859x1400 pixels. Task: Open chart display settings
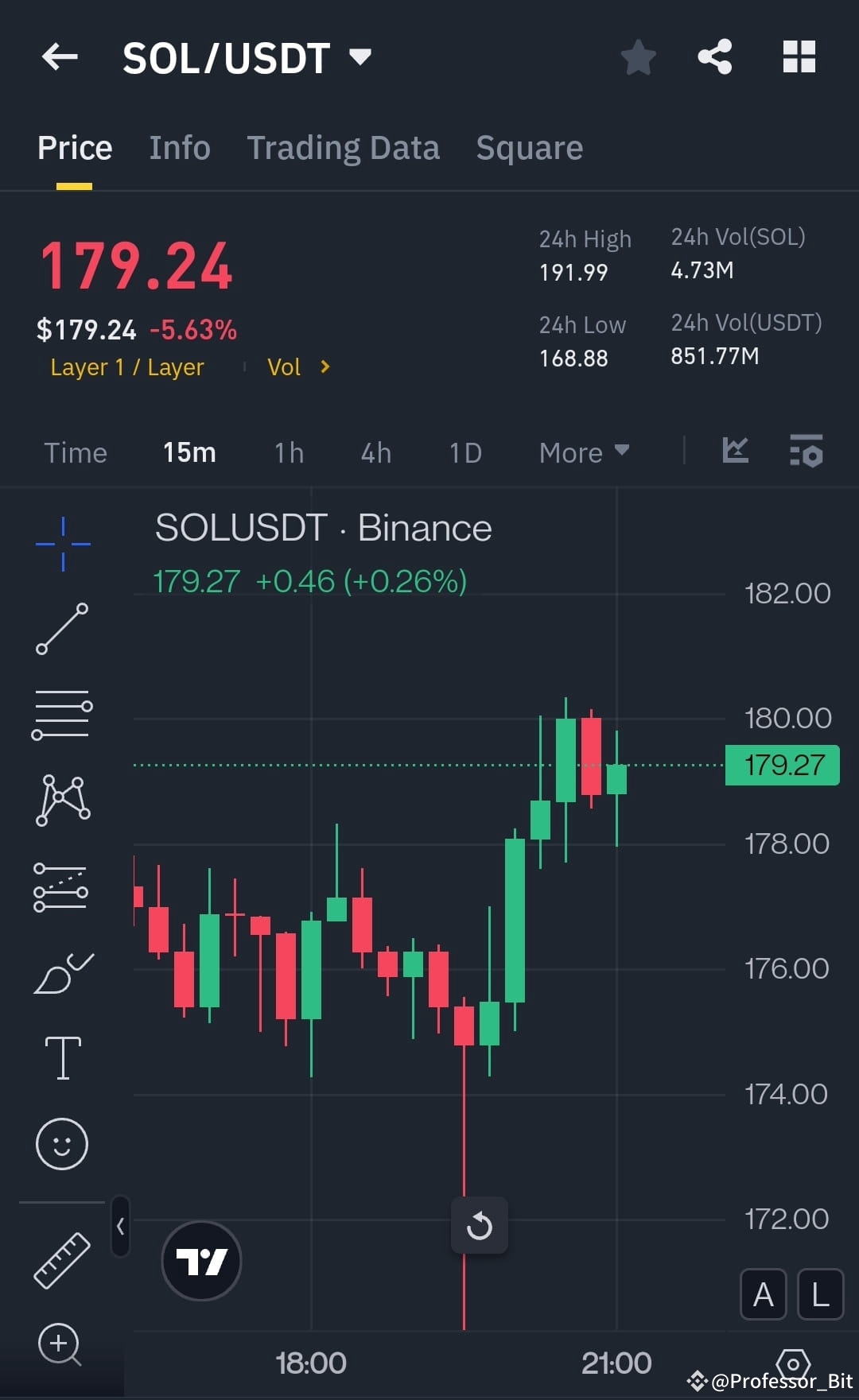[806, 452]
